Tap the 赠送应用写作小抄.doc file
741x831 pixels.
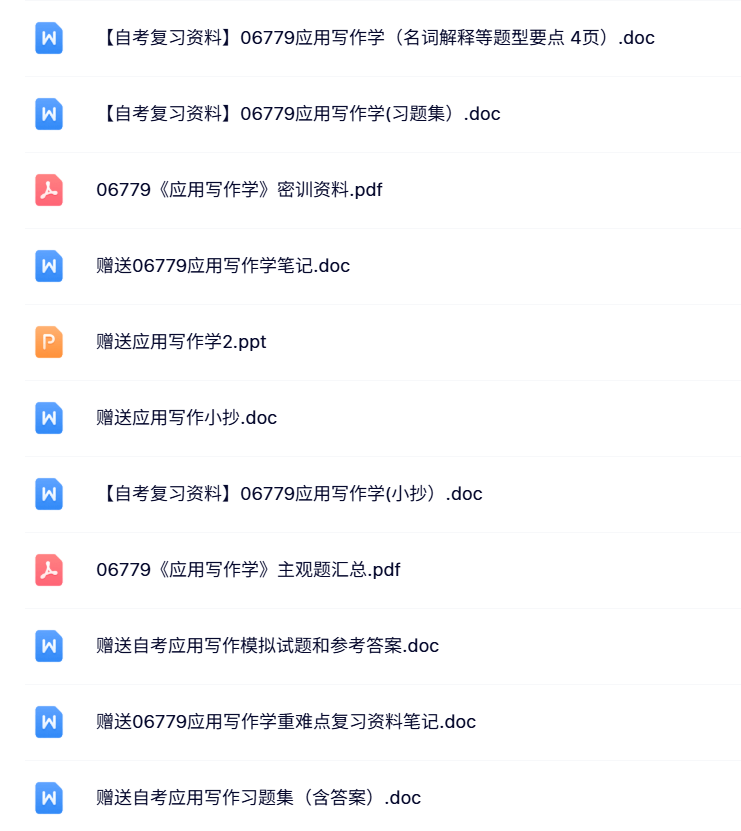point(186,418)
